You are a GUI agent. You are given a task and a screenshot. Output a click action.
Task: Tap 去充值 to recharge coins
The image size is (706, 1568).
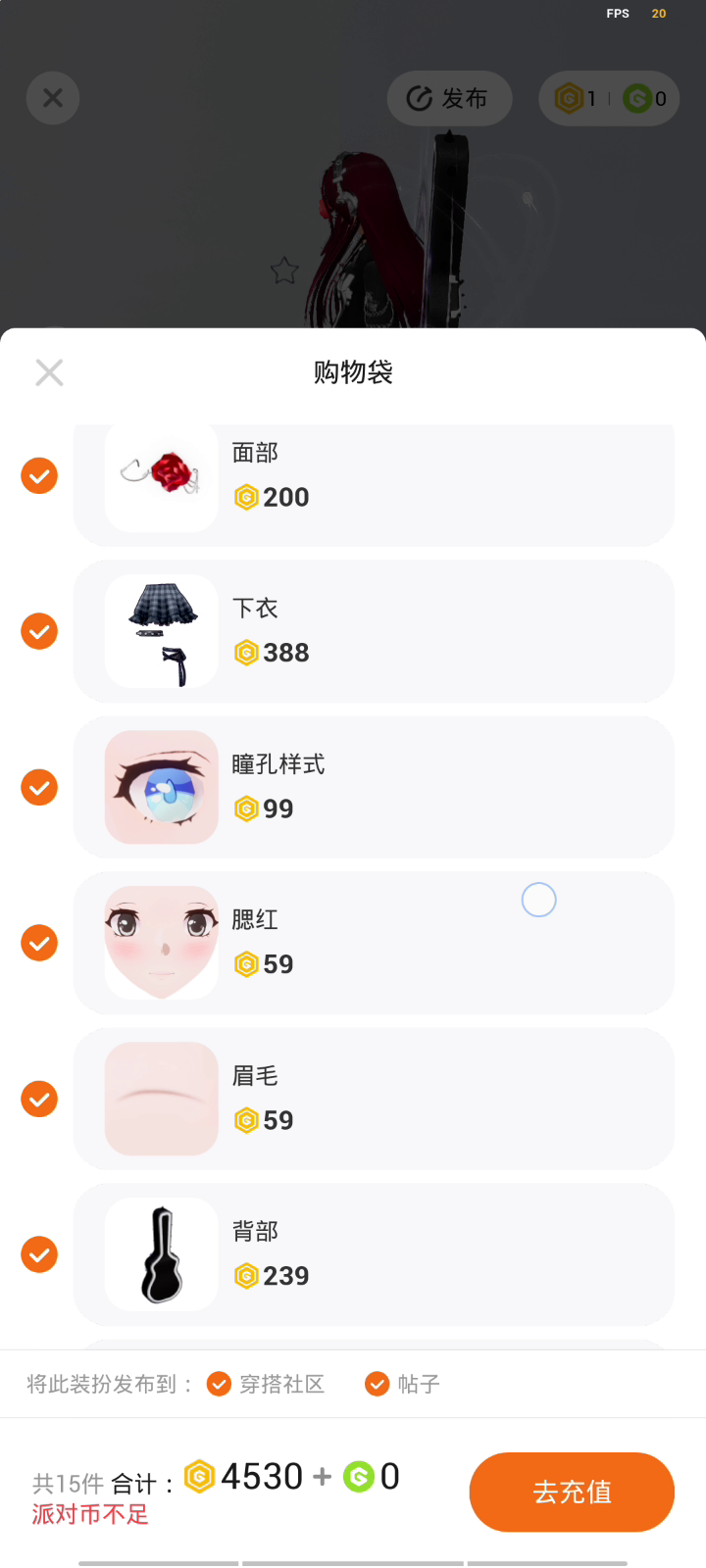[x=572, y=1492]
